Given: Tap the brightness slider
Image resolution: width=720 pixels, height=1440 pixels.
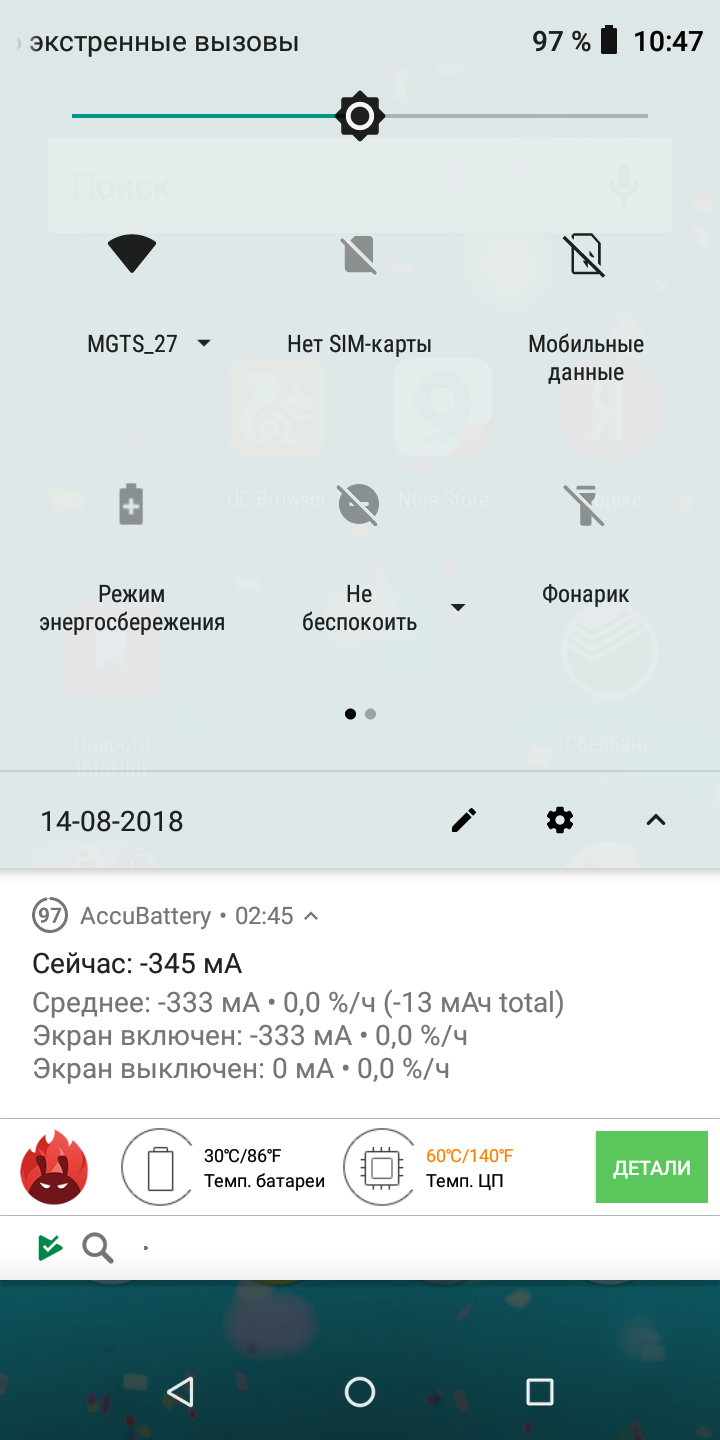Looking at the screenshot, I should tap(360, 116).
